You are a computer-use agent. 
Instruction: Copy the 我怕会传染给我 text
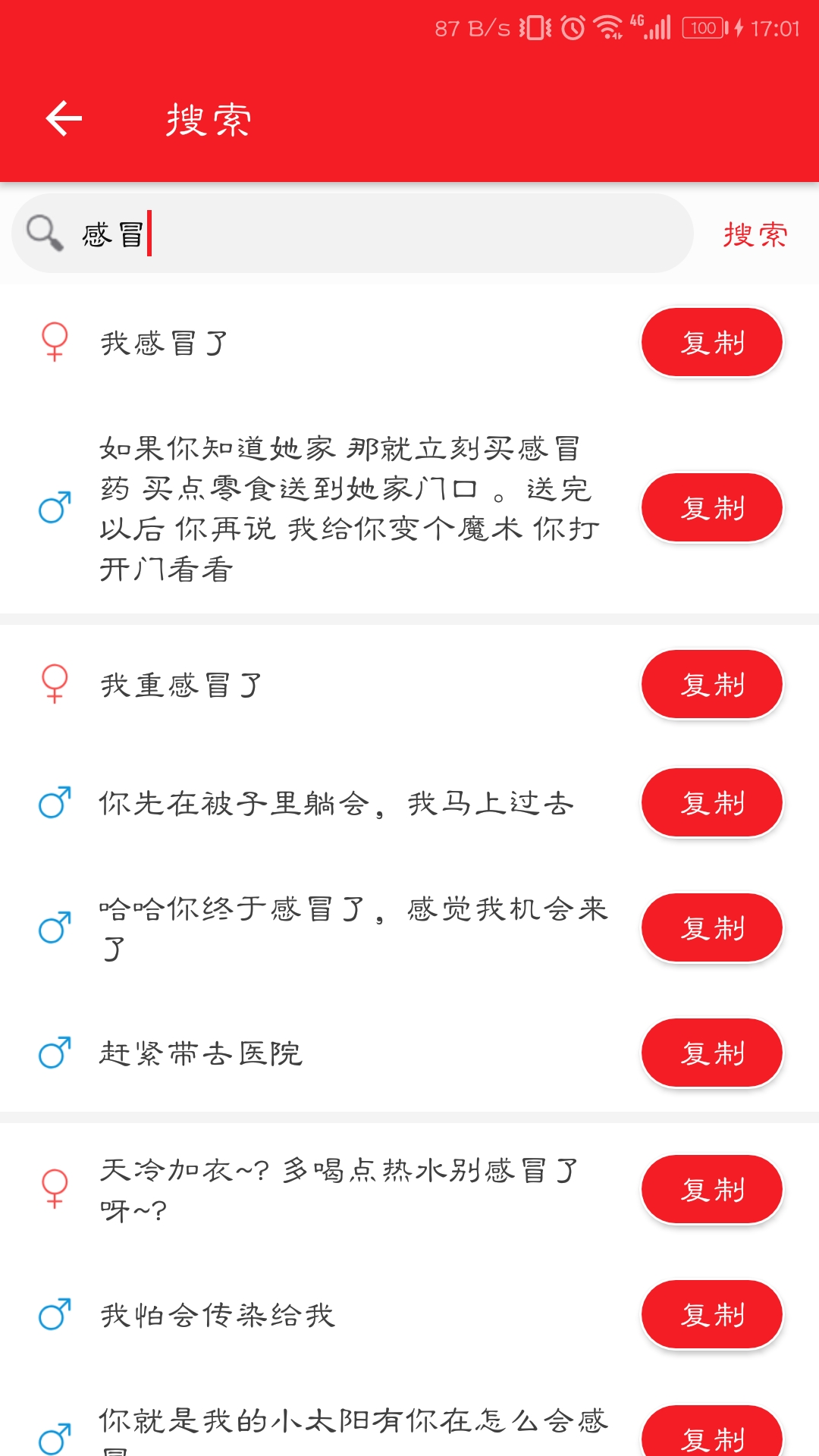tap(711, 1316)
